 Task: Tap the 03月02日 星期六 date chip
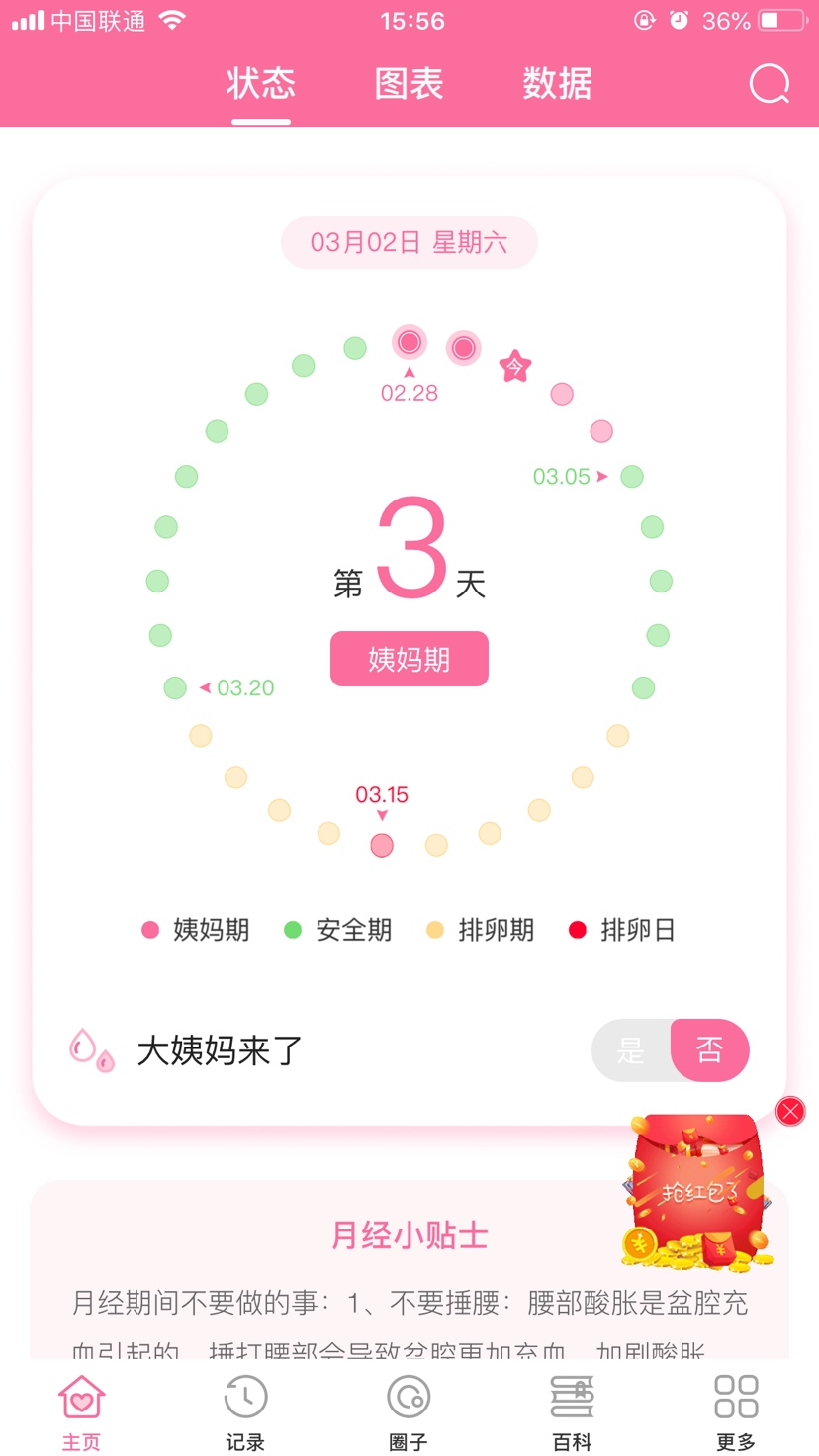click(409, 242)
